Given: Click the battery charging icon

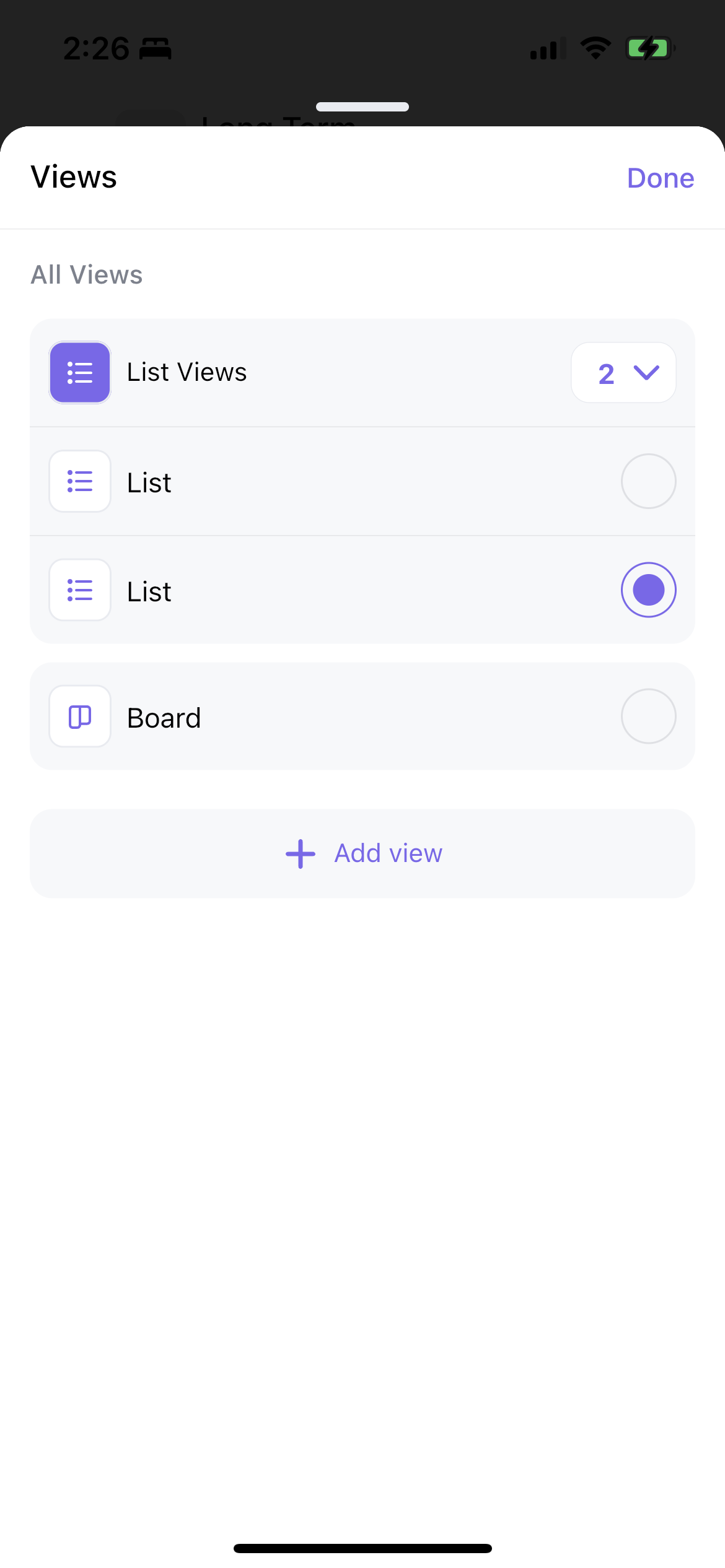Looking at the screenshot, I should [x=649, y=48].
